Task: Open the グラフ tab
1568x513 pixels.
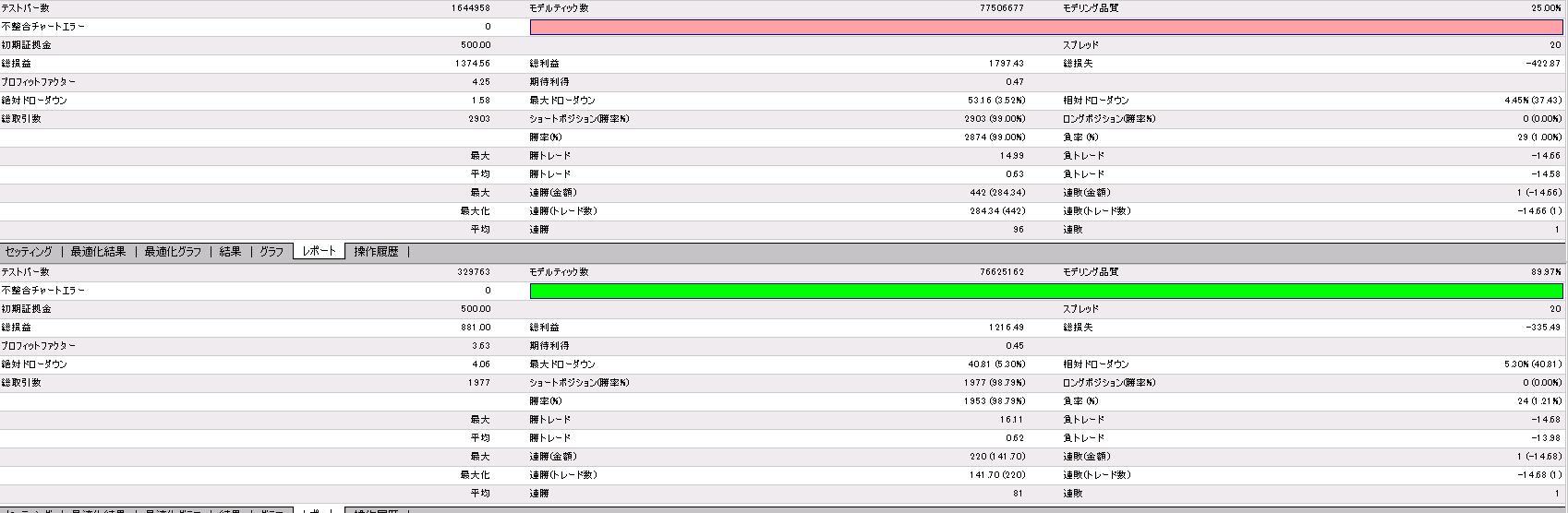Action: click(x=271, y=251)
